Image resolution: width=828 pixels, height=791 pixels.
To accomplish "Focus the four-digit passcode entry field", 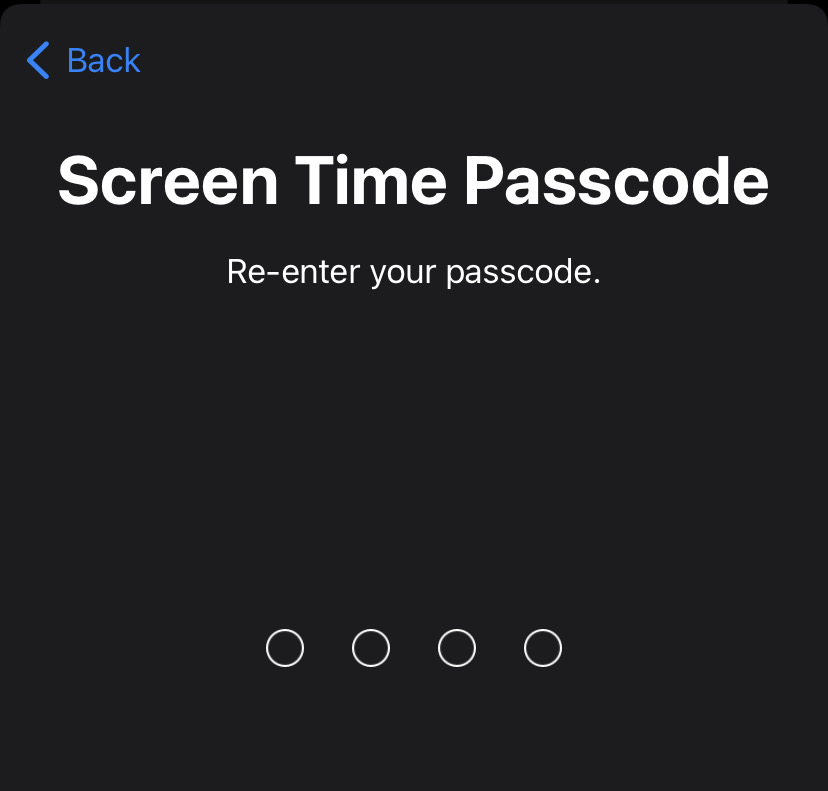I will [x=414, y=648].
